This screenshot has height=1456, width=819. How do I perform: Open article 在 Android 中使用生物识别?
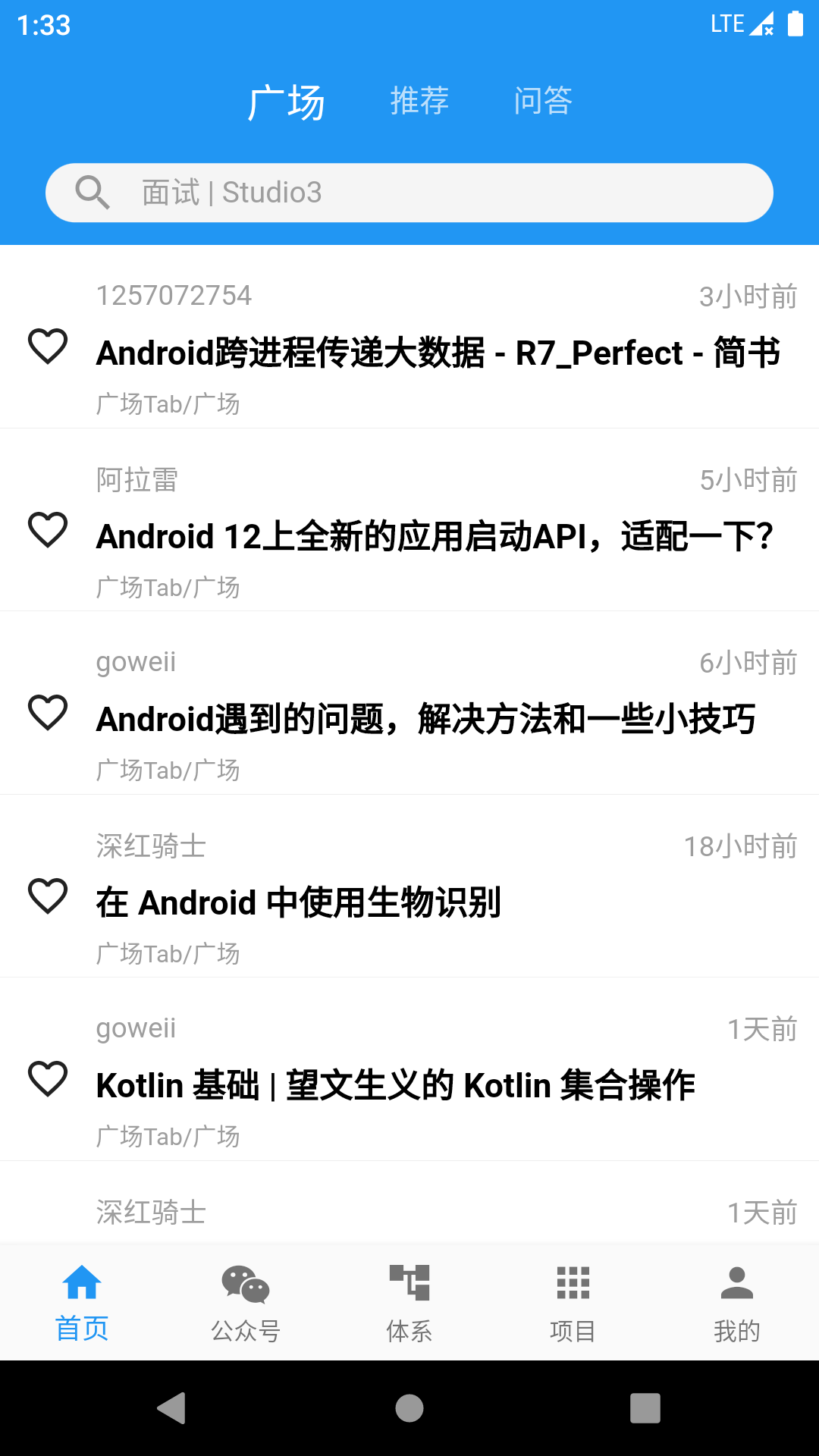(298, 903)
